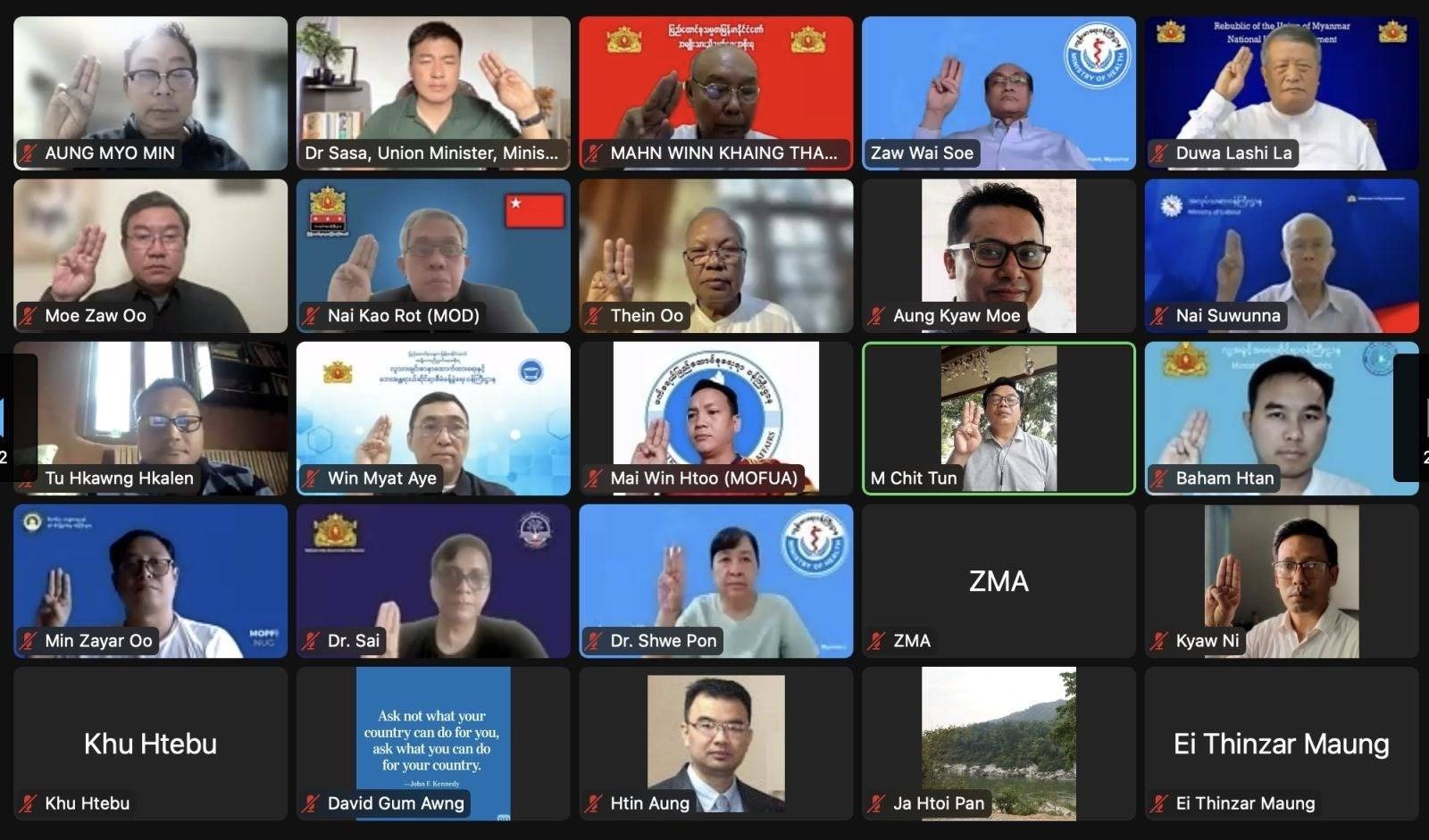The height and width of the screenshot is (840, 1429).
Task: Select Dr Sasa's video tile
Action: click(433, 93)
